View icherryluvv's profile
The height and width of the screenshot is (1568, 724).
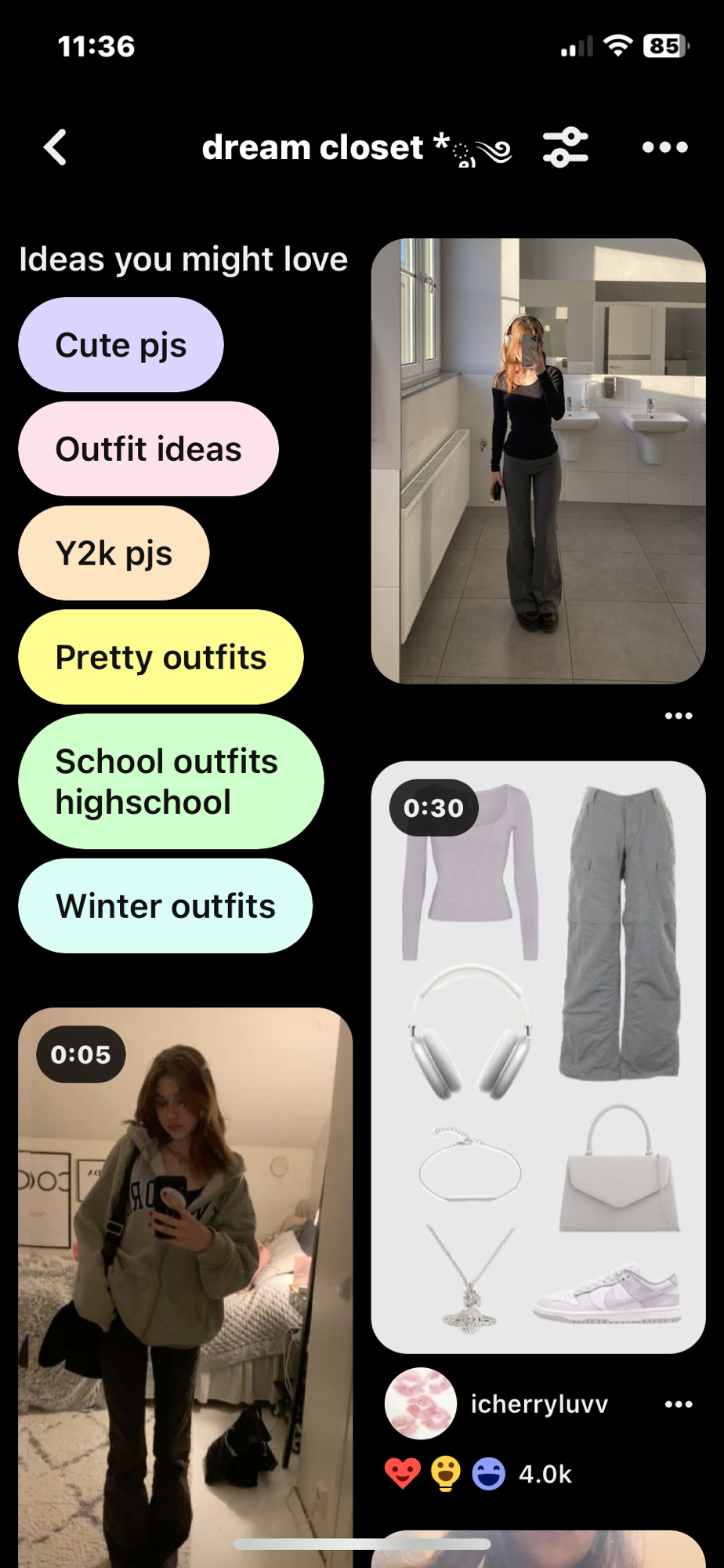coord(421,1404)
